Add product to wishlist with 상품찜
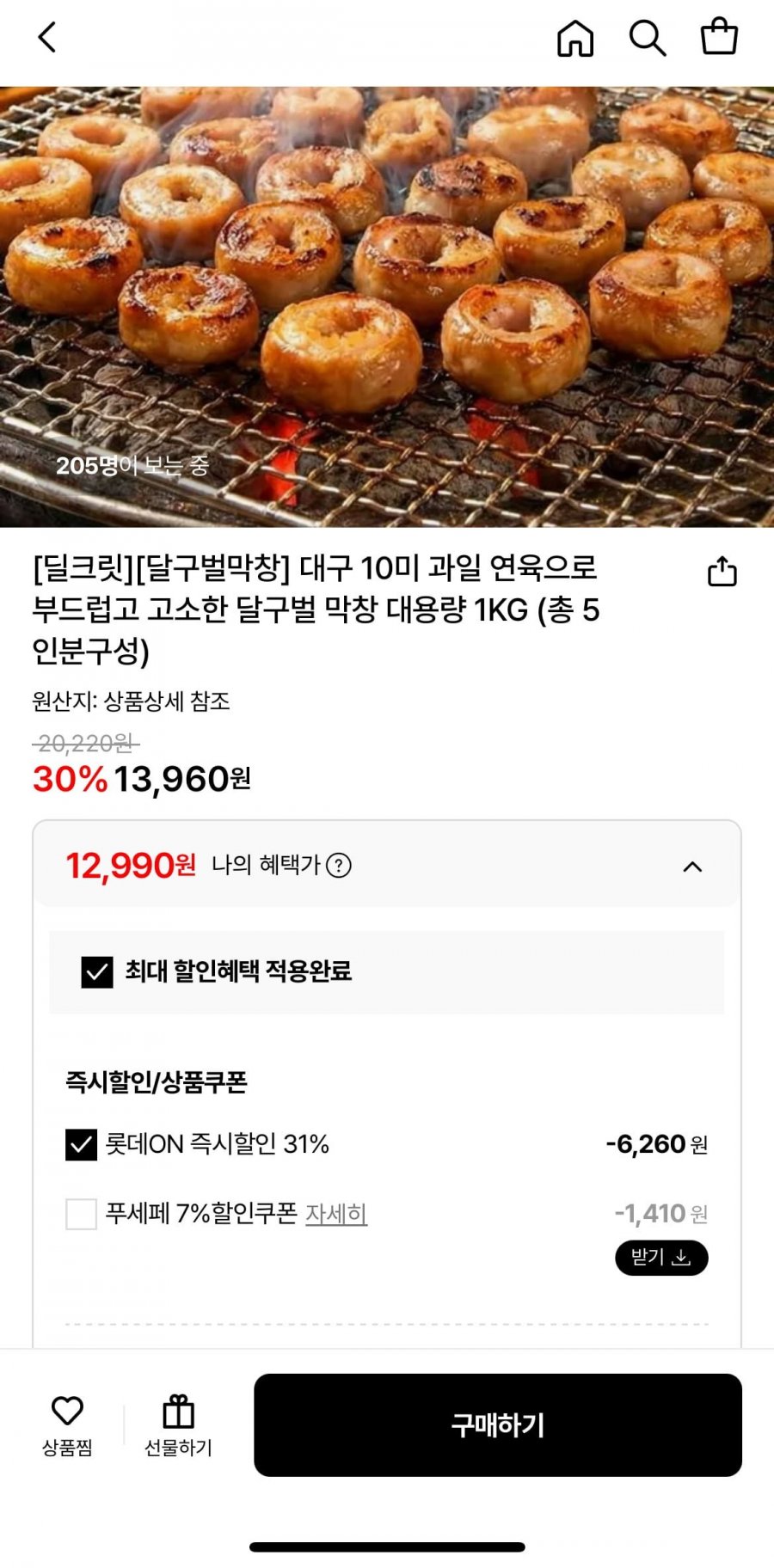 tap(67, 1425)
